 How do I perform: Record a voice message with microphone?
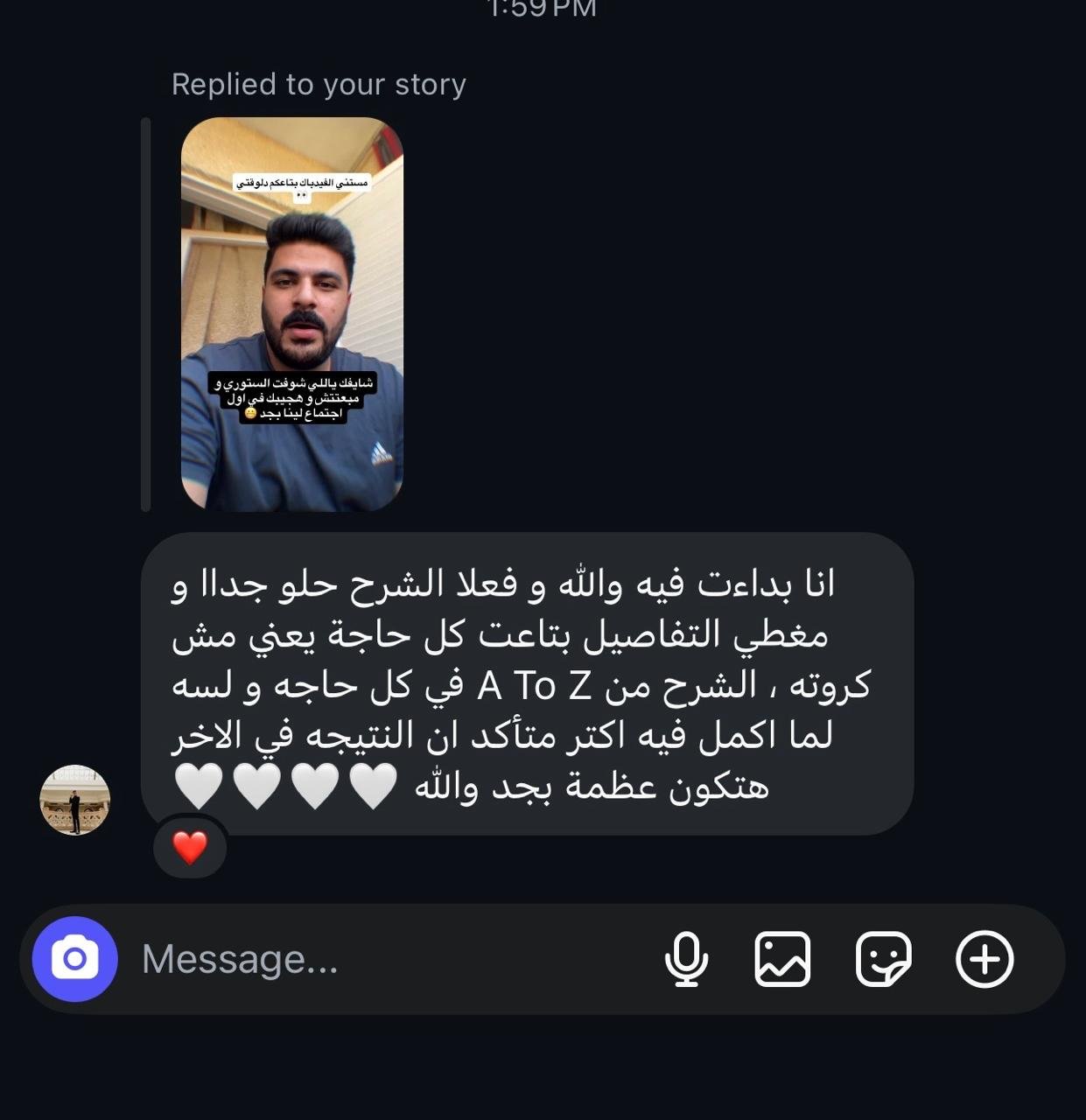pyautogui.click(x=686, y=959)
